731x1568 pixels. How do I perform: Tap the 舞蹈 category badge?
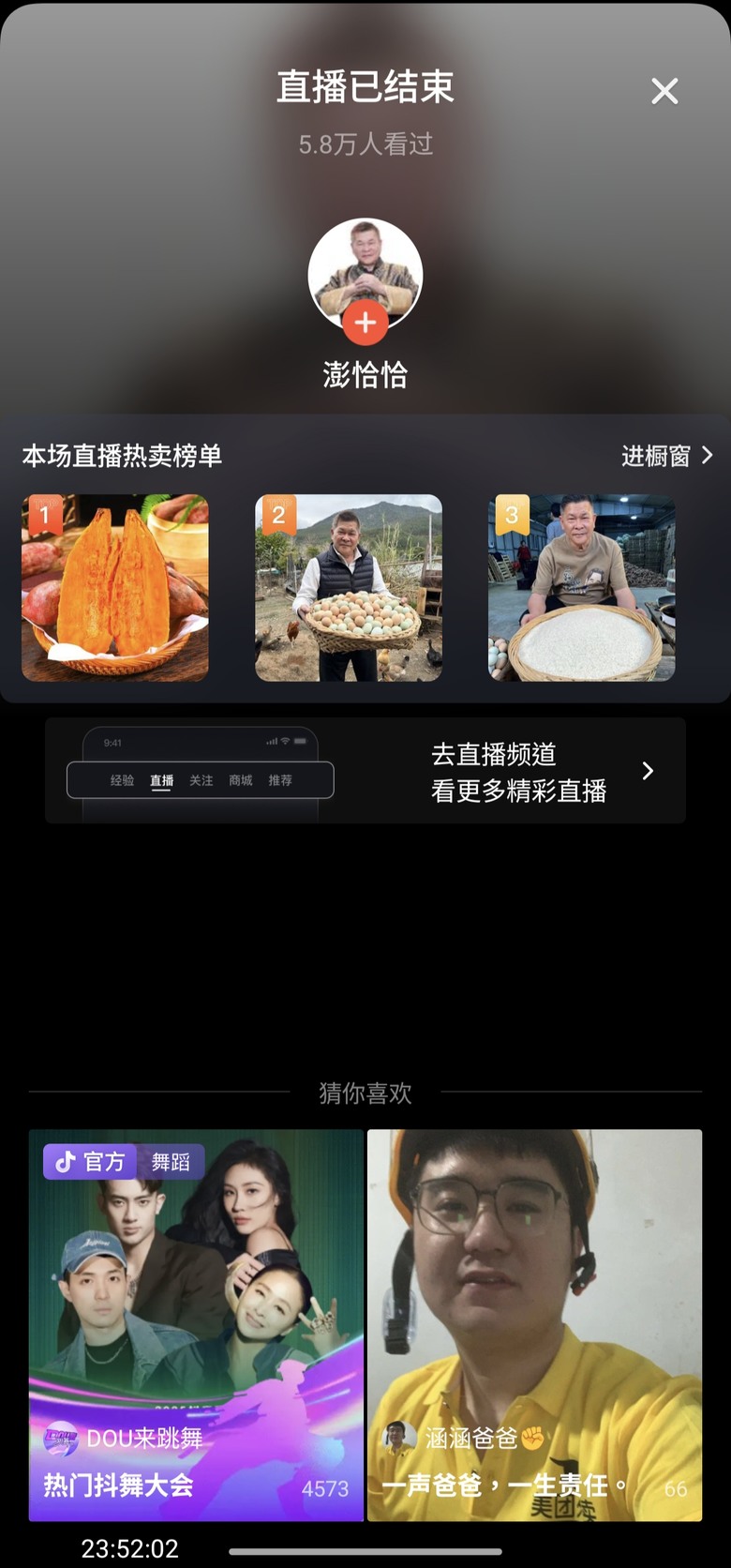pyautogui.click(x=172, y=1163)
